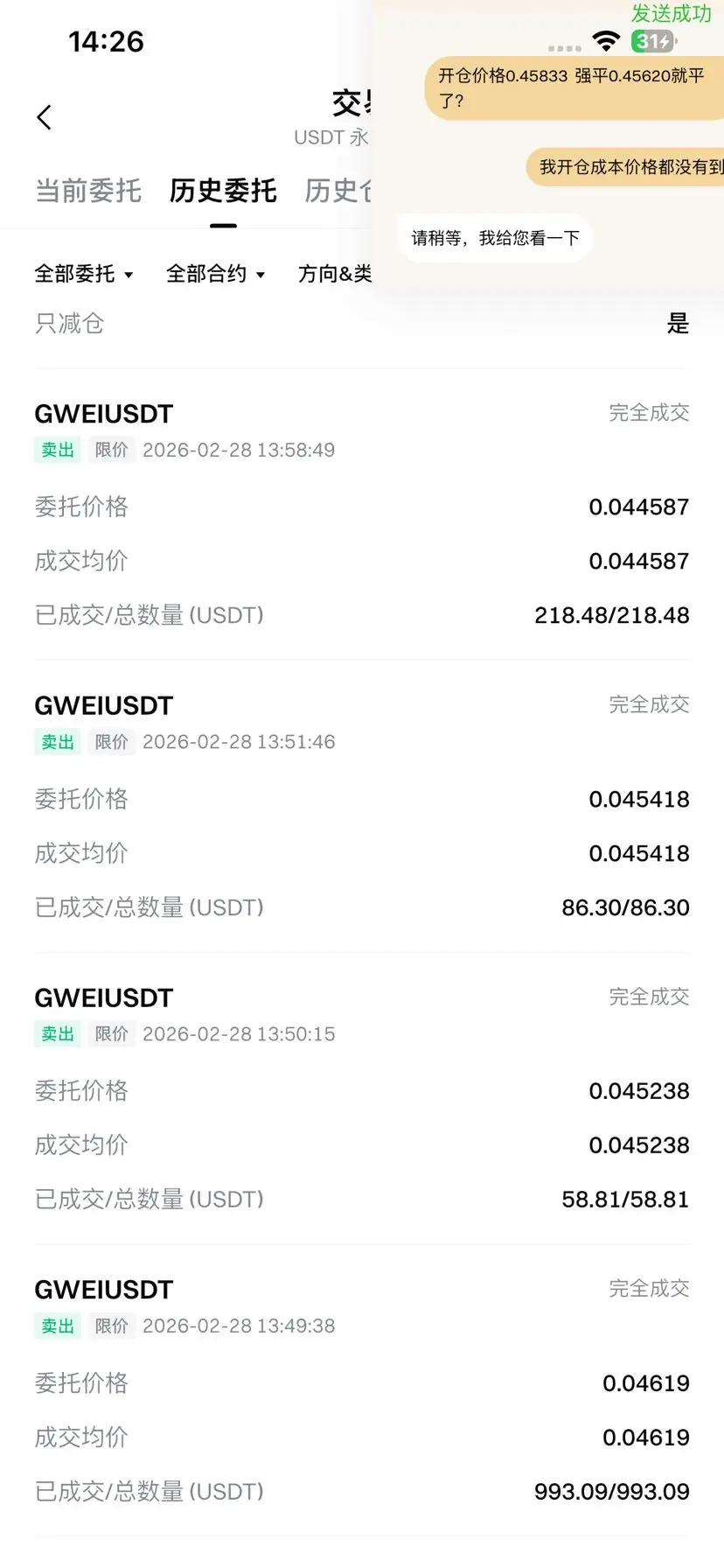Expand the 全部合约 dropdown filter
The height and width of the screenshot is (1568, 724).
tap(216, 274)
